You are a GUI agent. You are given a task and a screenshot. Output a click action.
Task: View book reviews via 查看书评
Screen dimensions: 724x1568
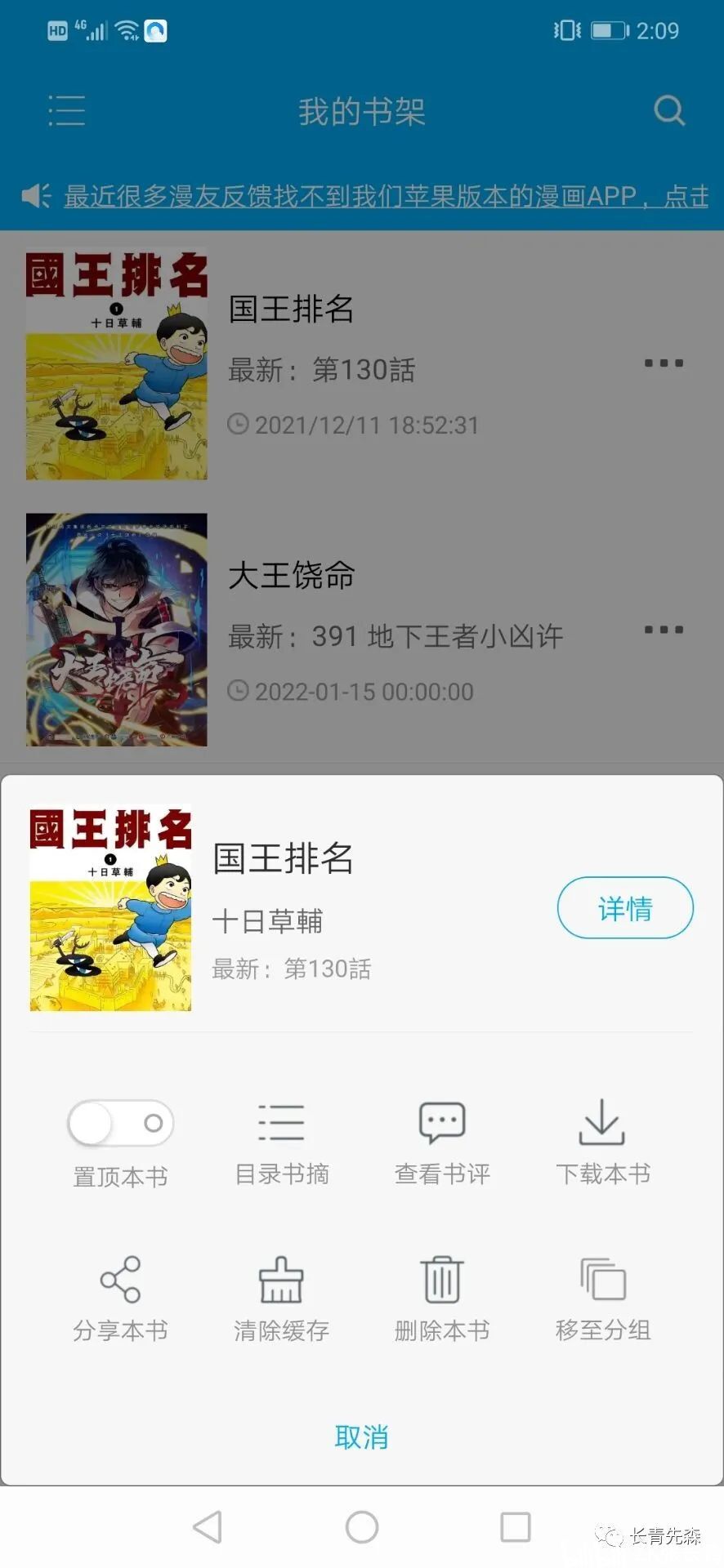(x=442, y=1141)
